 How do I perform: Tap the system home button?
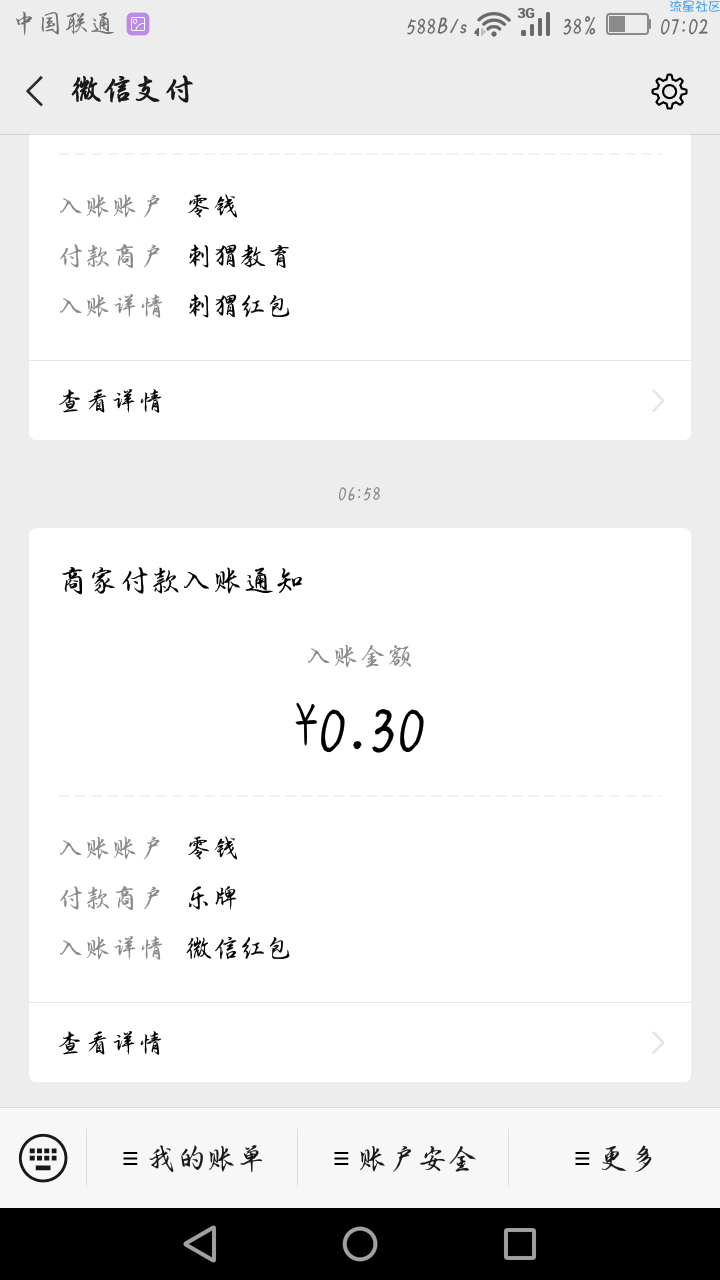coord(360,1244)
